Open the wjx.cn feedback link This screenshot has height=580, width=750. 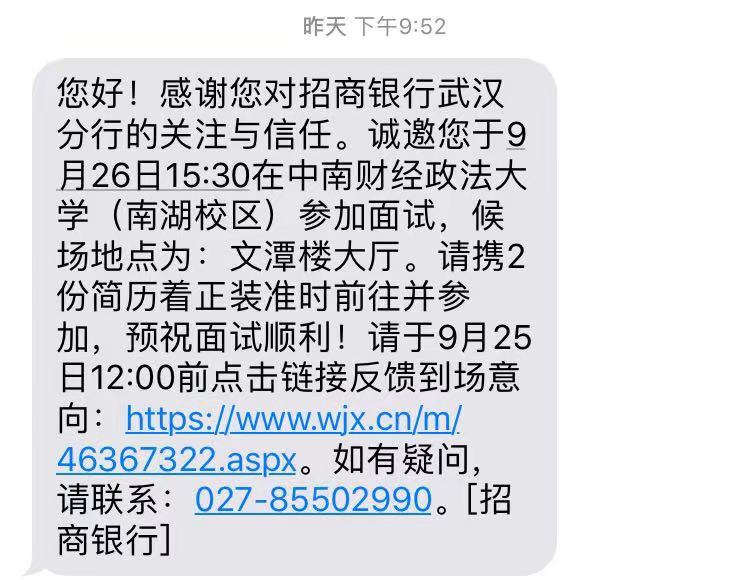point(293,416)
